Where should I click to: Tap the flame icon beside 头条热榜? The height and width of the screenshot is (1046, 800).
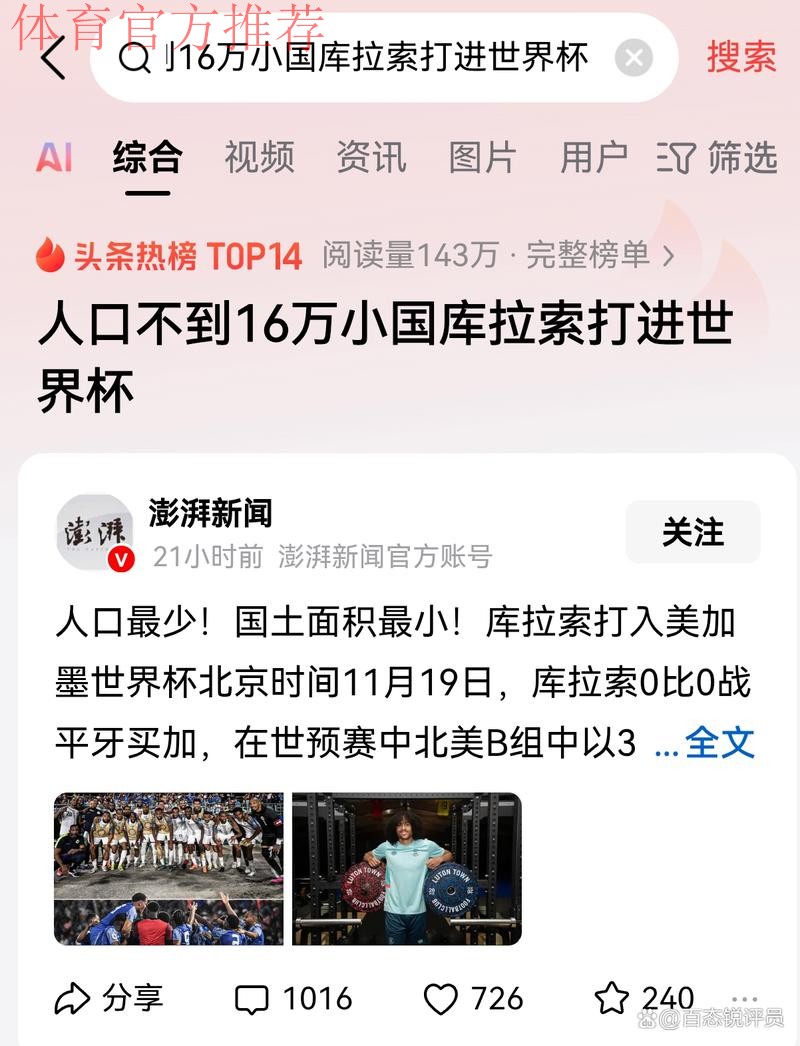click(52, 254)
